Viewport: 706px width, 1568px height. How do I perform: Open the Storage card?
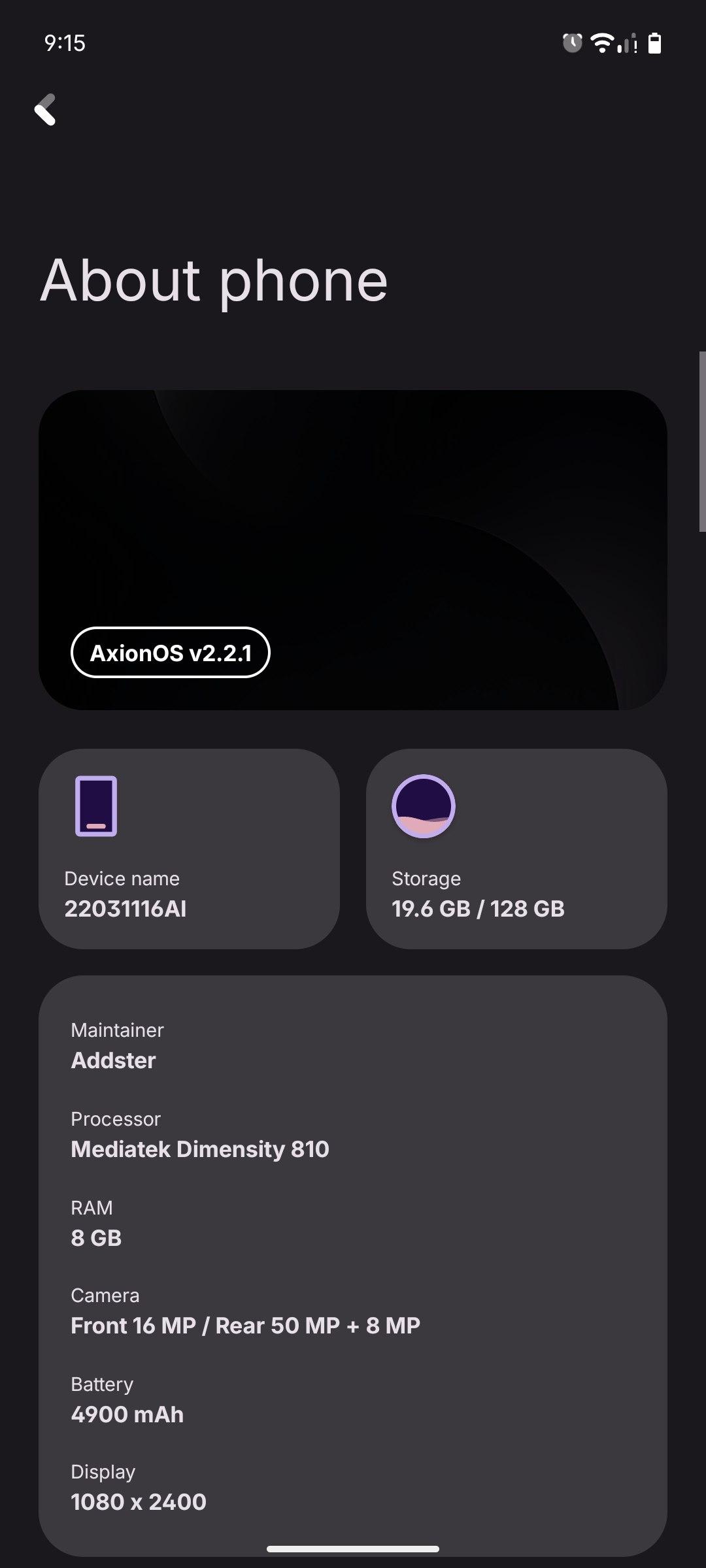pos(516,849)
